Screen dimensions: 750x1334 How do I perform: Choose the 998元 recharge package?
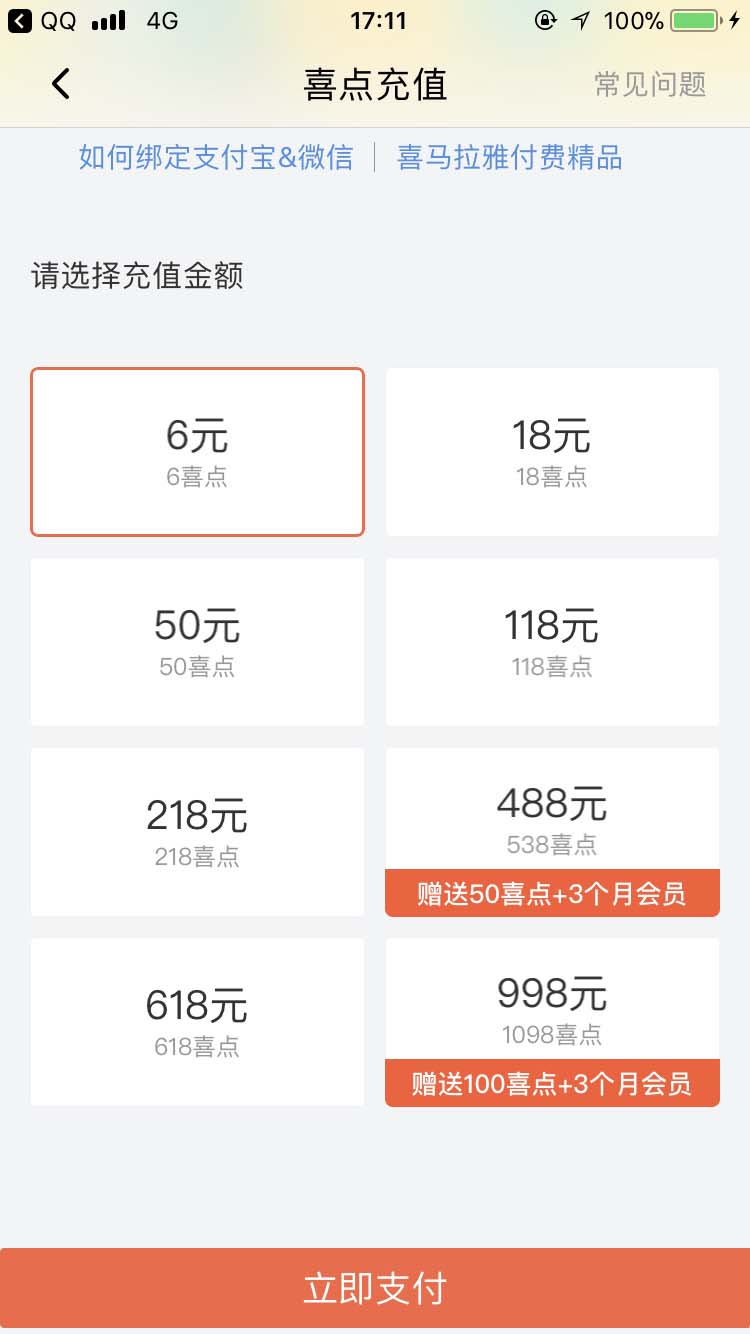coord(552,1005)
